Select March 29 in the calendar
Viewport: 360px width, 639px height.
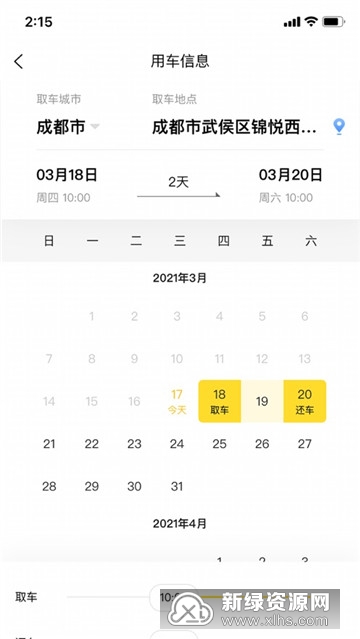pyautogui.click(x=92, y=486)
